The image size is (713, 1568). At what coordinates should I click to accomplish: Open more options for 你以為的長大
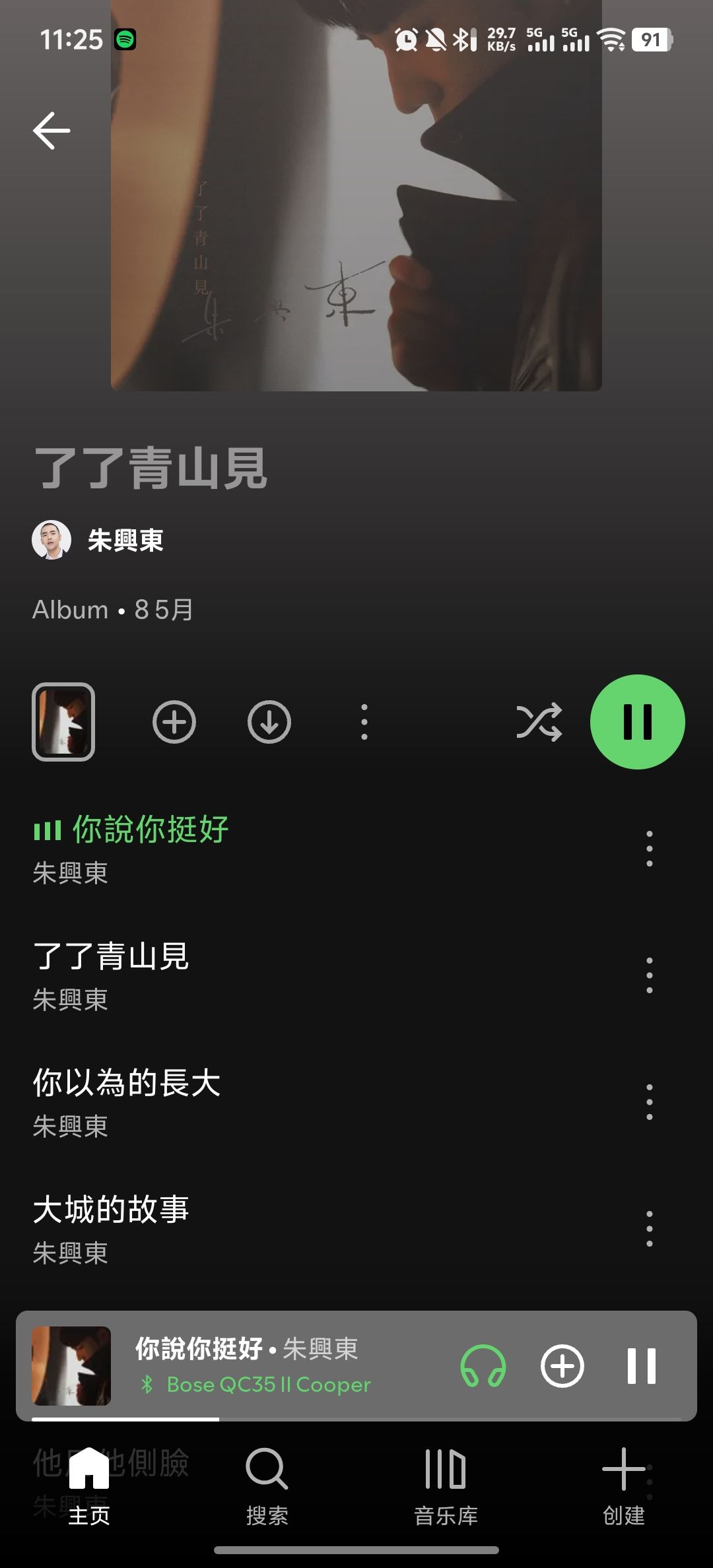pos(650,1102)
